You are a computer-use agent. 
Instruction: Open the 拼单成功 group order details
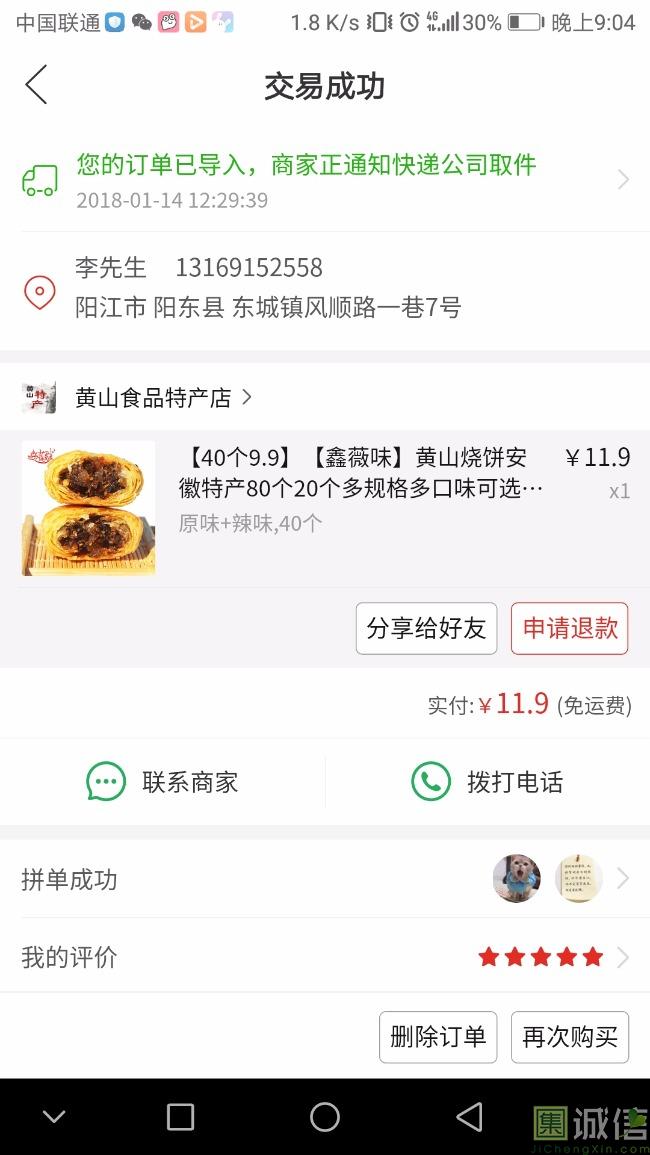(x=325, y=879)
